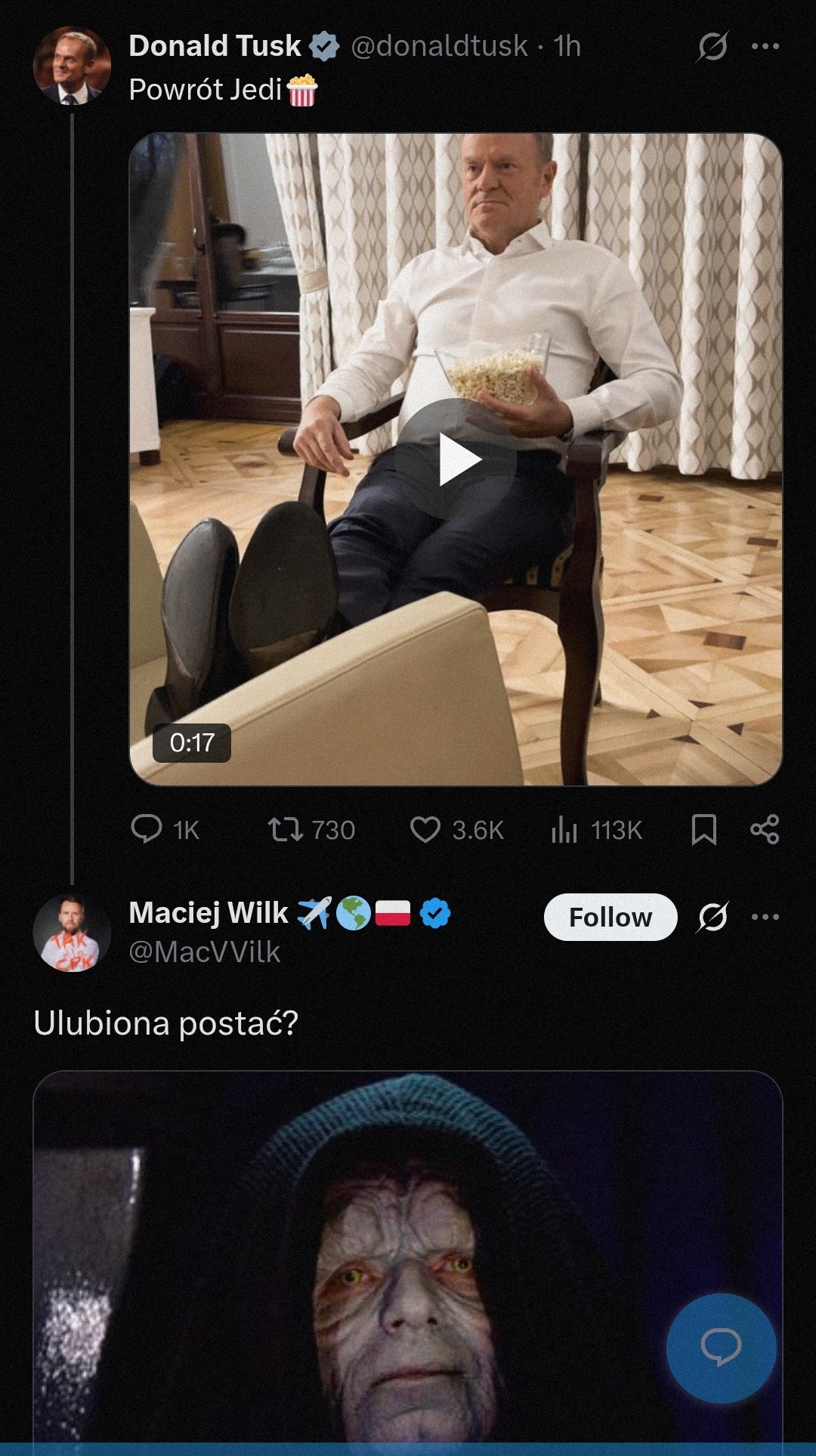View analytics for Donald Tusk's post
Image resolution: width=816 pixels, height=1456 pixels.
coord(564,829)
